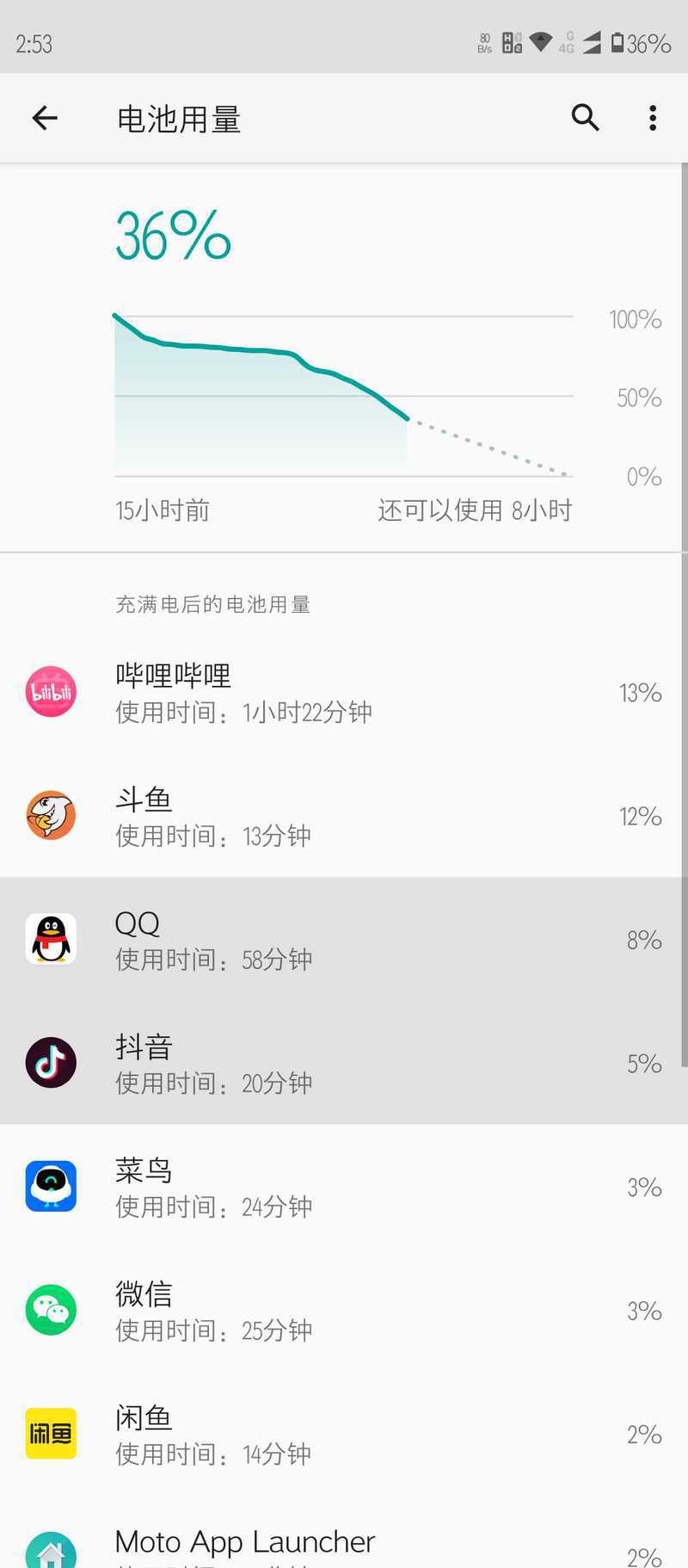Open battery details for 哔哩哔哩
This screenshot has height=1568, width=688.
pyautogui.click(x=344, y=692)
